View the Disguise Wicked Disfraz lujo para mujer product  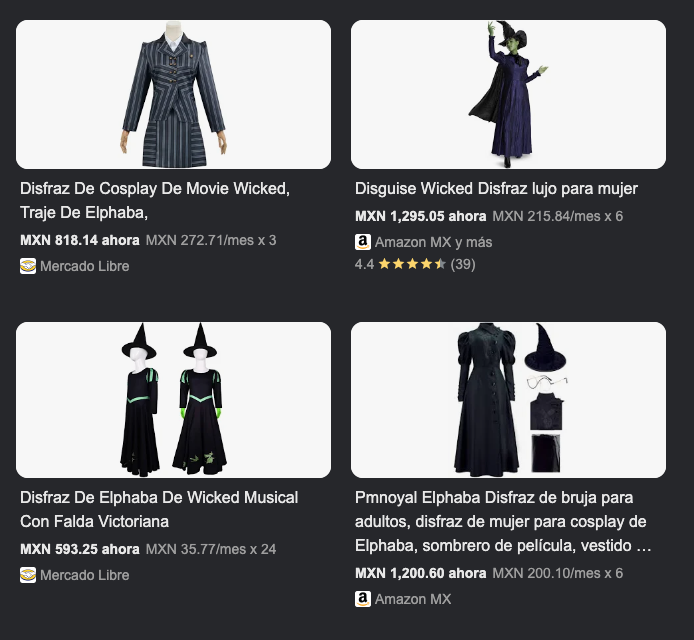(496, 188)
